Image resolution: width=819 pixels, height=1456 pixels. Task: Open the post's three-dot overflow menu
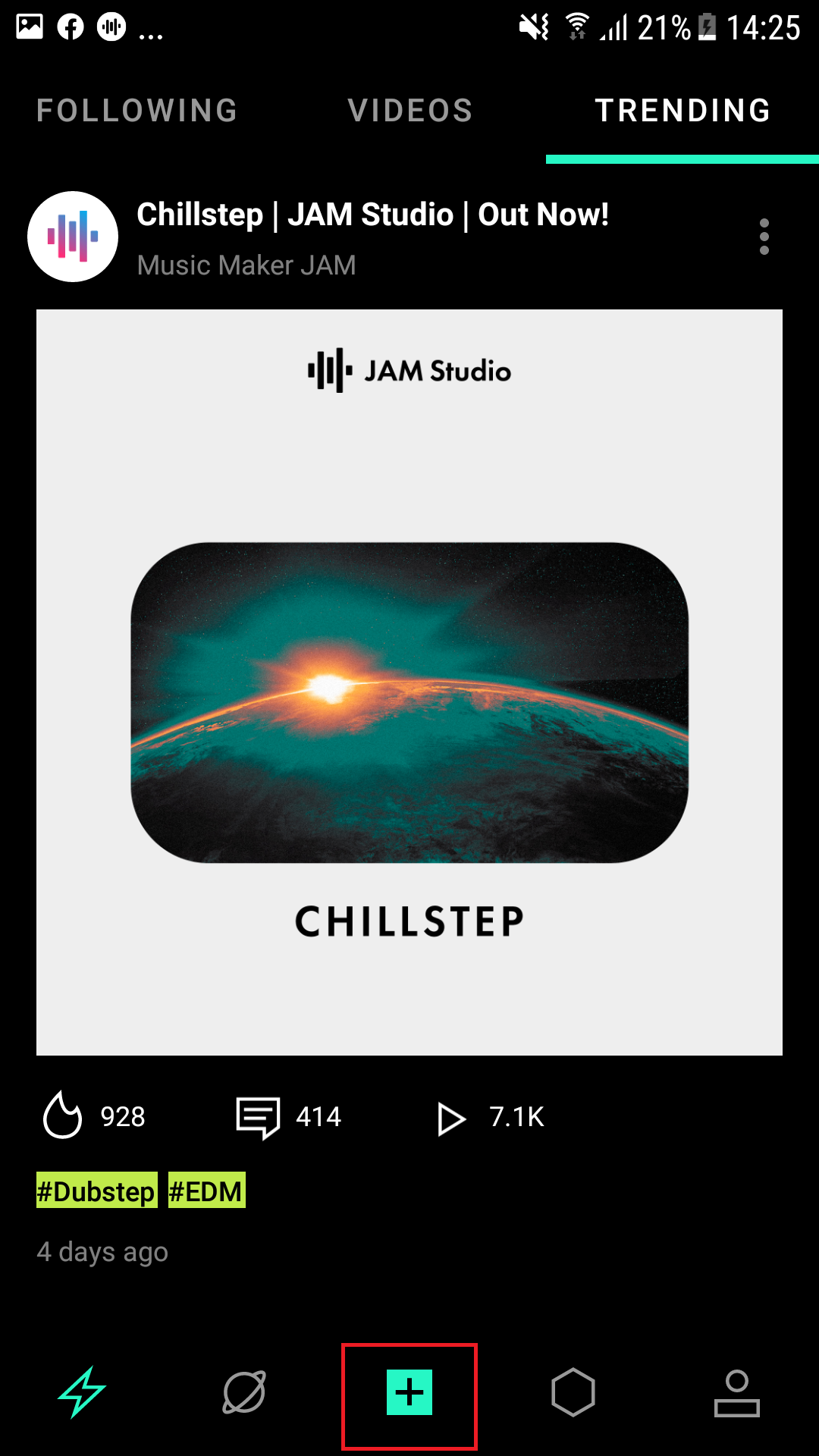click(x=764, y=237)
